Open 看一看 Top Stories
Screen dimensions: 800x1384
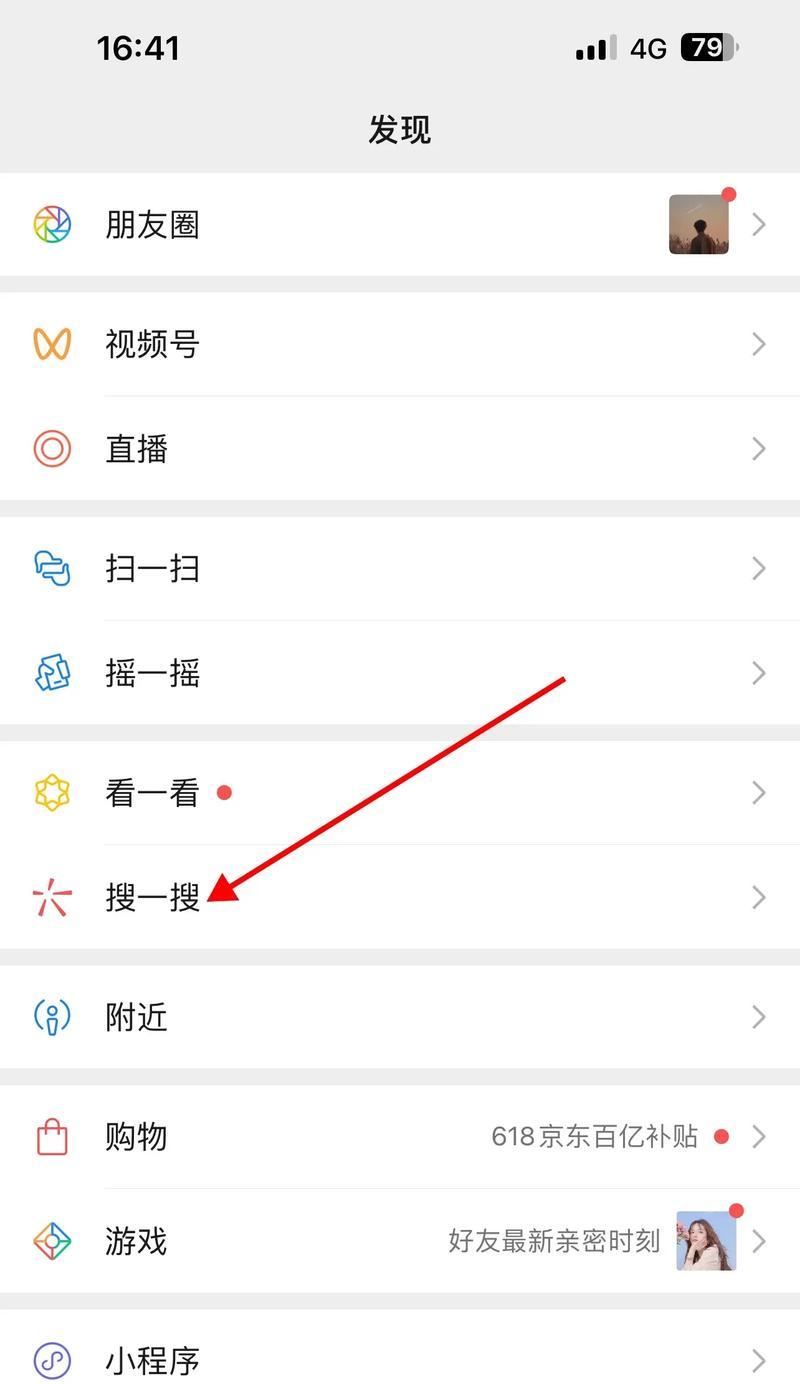click(x=400, y=793)
